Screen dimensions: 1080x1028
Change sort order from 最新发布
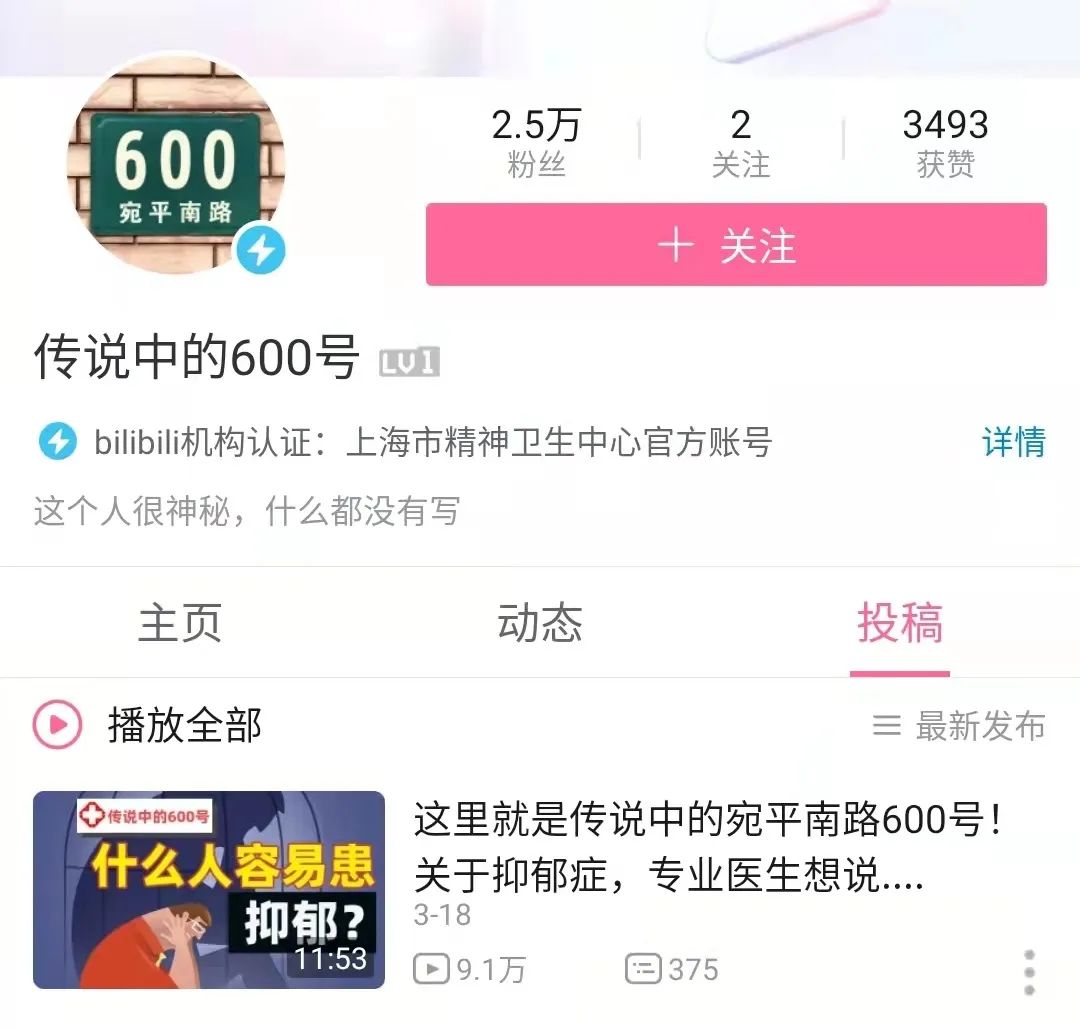tap(959, 726)
